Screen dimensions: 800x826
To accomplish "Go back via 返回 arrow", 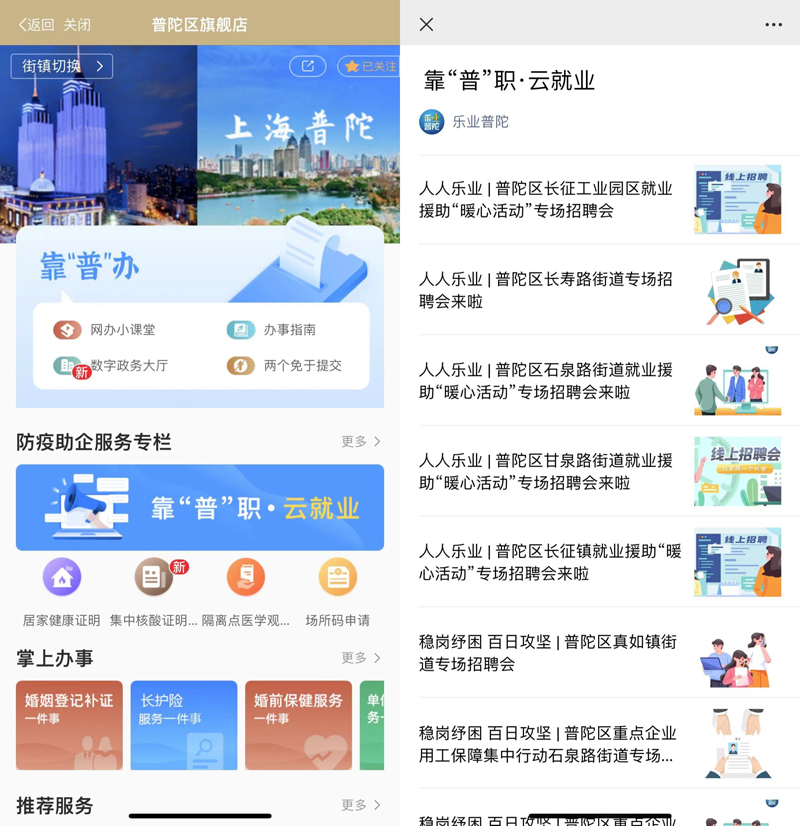I will (x=36, y=25).
